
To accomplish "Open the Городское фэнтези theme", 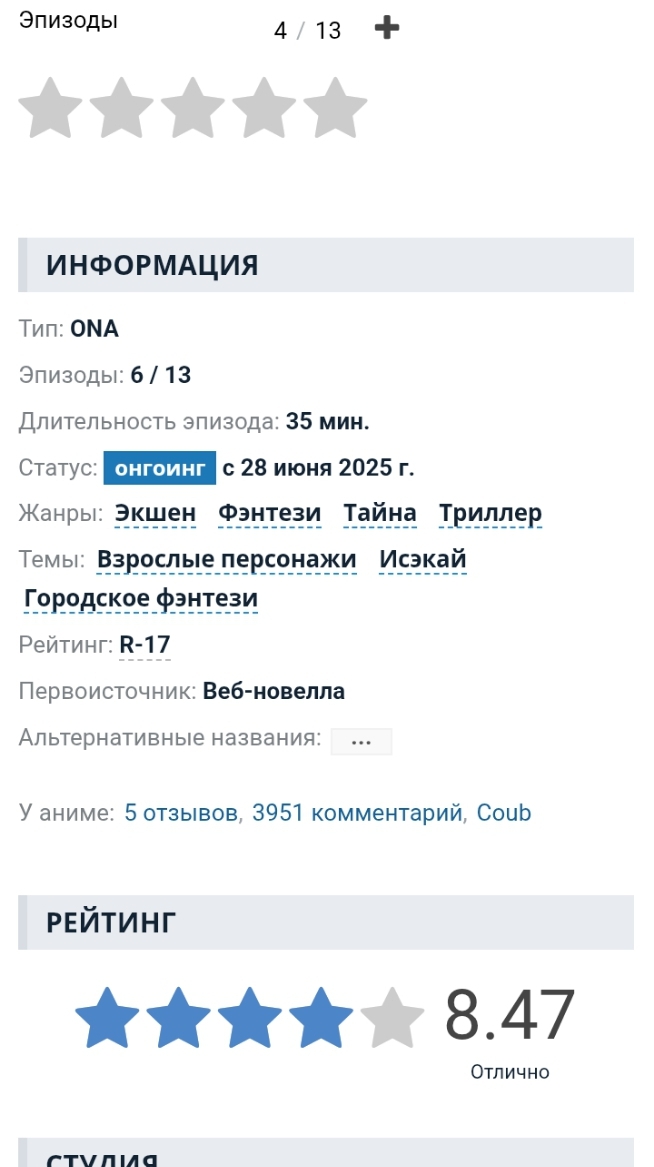I will pos(141,599).
